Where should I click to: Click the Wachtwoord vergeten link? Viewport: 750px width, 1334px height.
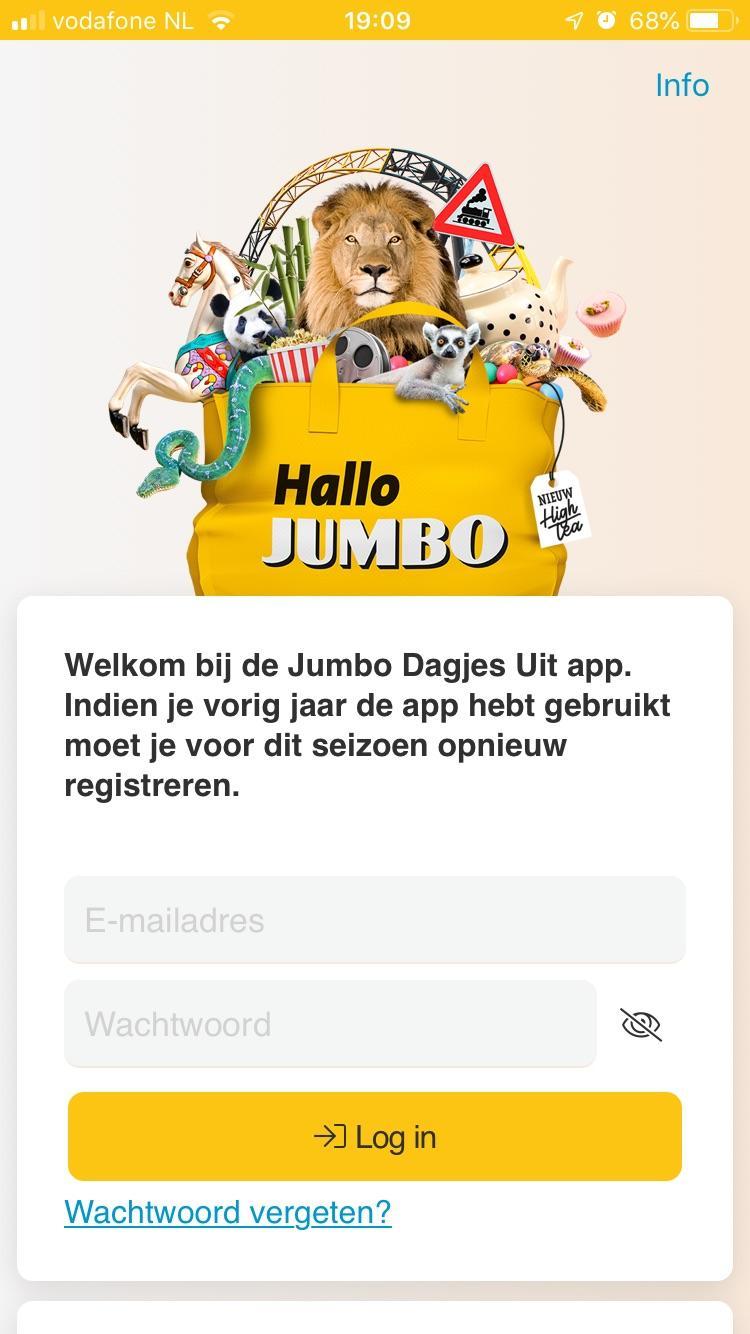click(x=226, y=1212)
